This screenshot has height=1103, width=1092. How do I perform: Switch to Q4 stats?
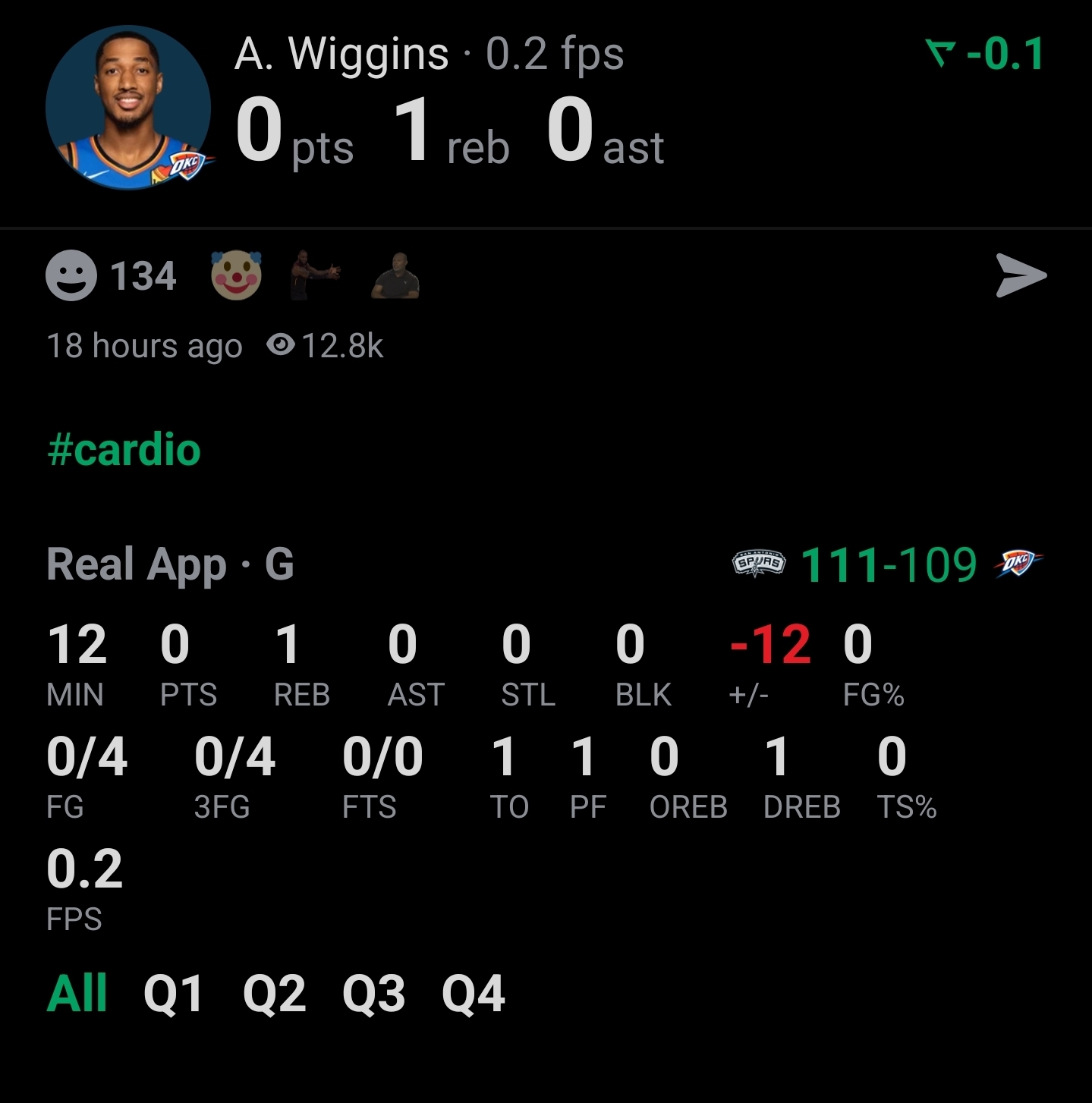474,993
